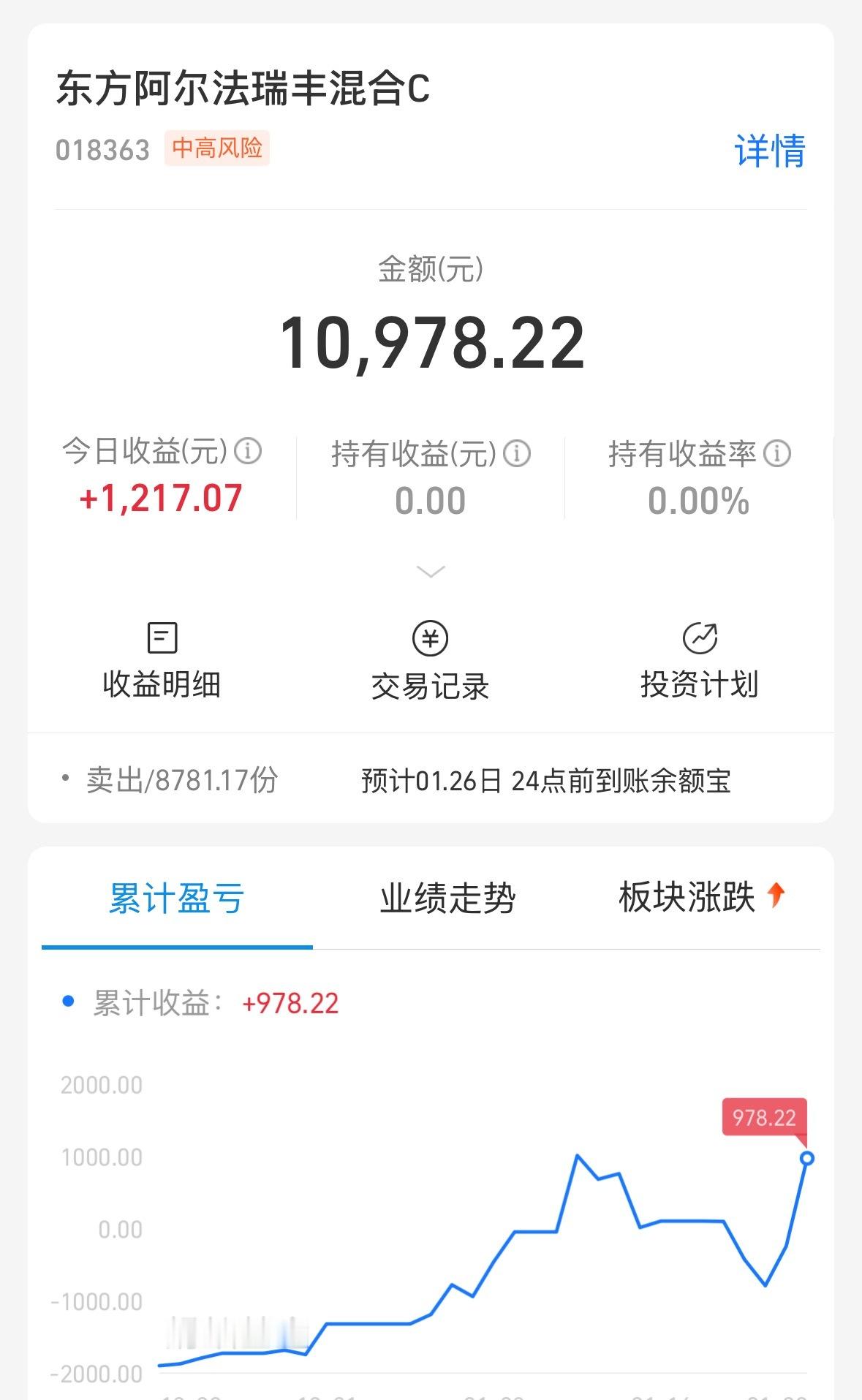
Task: Collapse the earnings summary via the down chevron
Action: pyautogui.click(x=431, y=570)
